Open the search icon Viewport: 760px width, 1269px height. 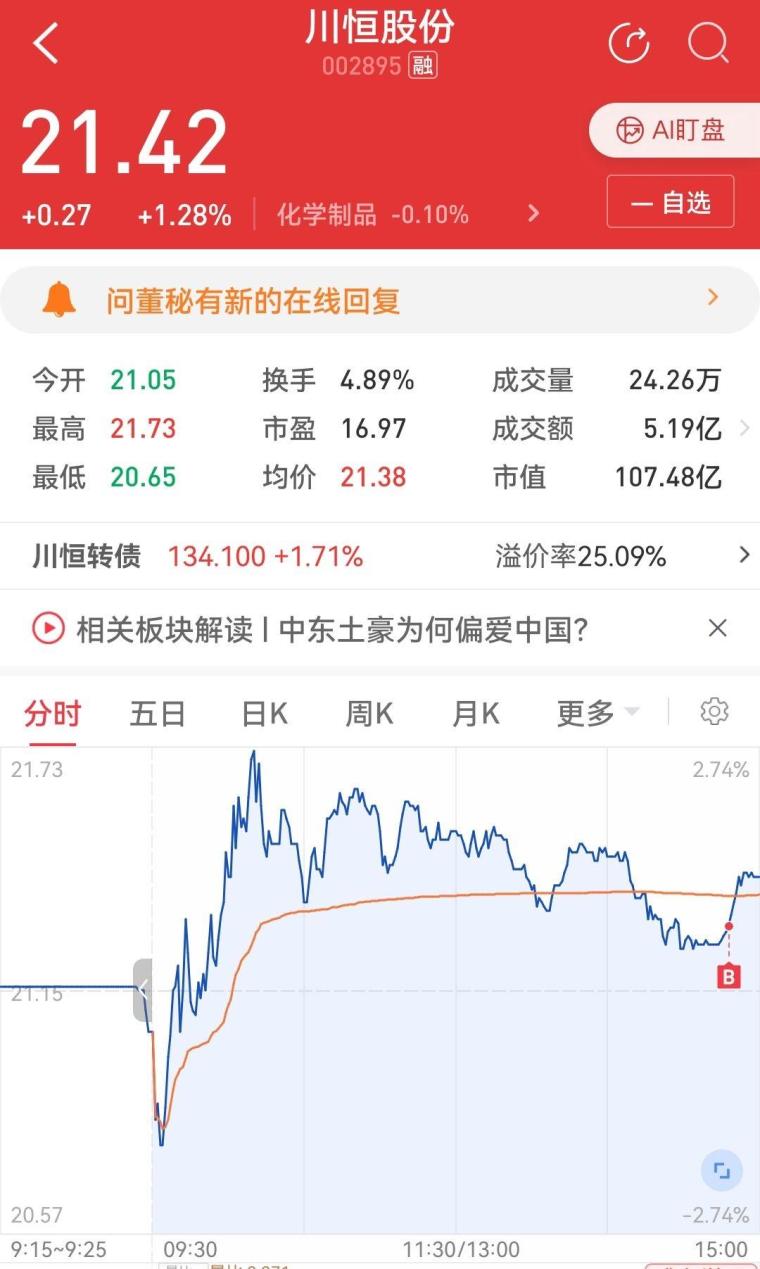pos(708,43)
